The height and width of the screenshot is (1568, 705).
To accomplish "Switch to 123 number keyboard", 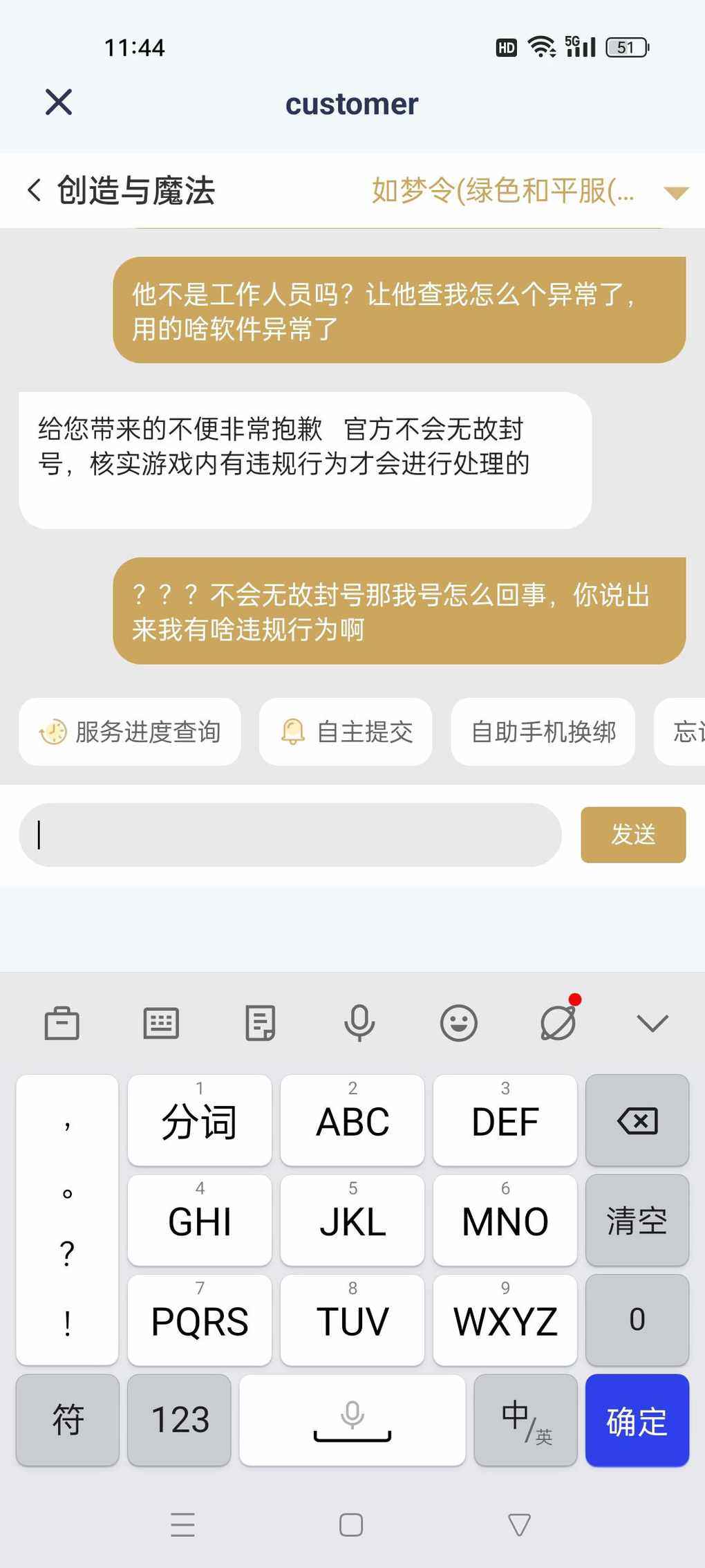I will pos(180,1420).
